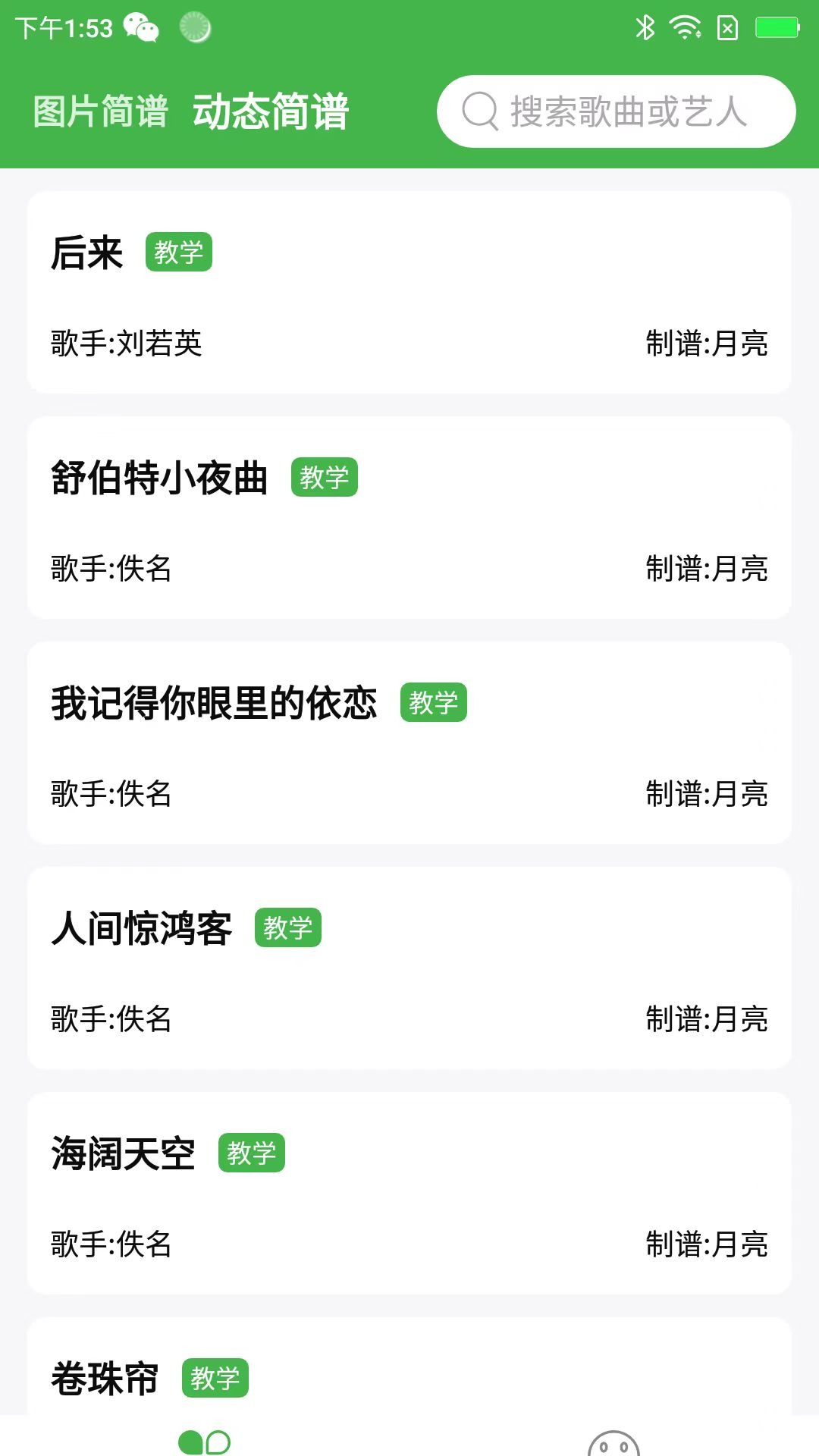Choose the 海阔天空 song card
The image size is (819, 1456).
point(409,1194)
